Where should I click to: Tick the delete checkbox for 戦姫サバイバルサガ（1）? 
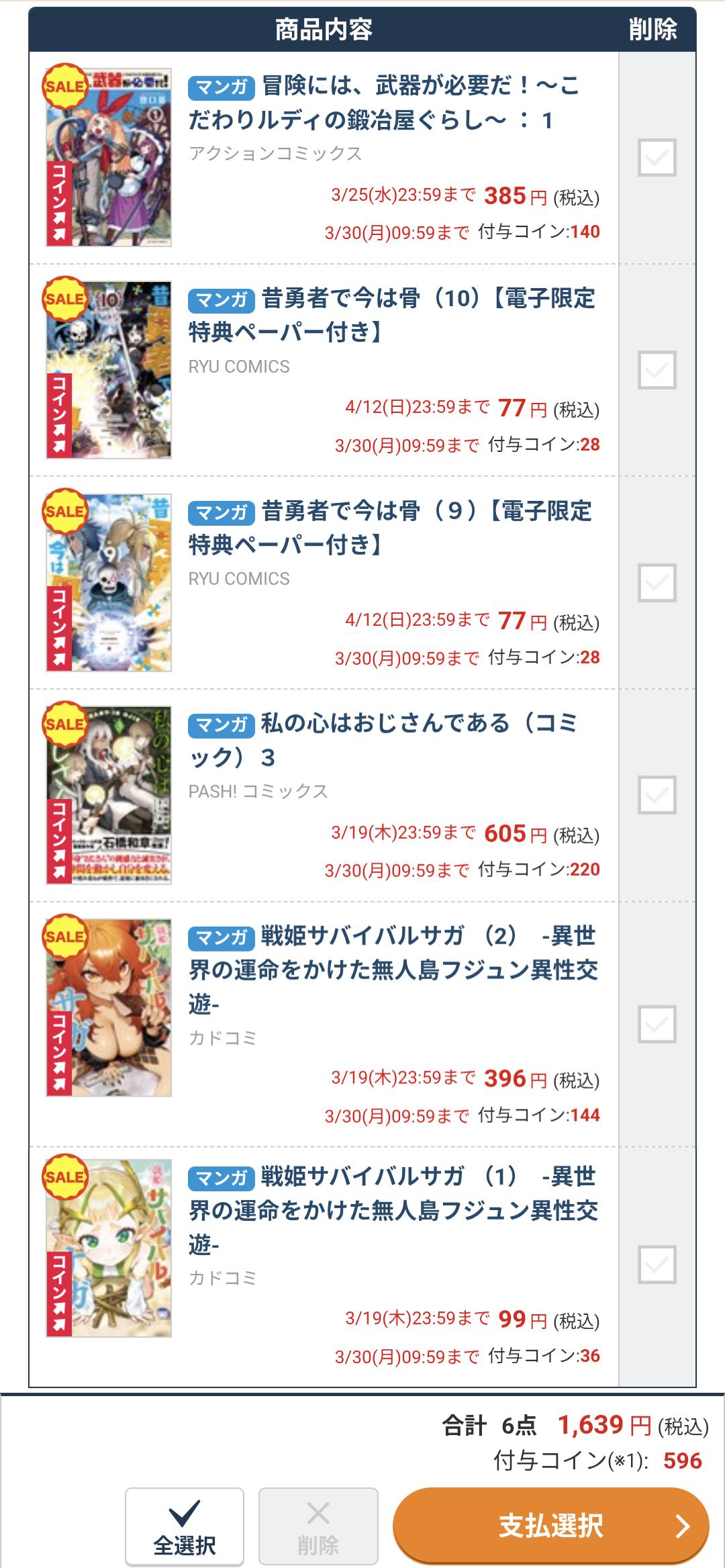657,1264
